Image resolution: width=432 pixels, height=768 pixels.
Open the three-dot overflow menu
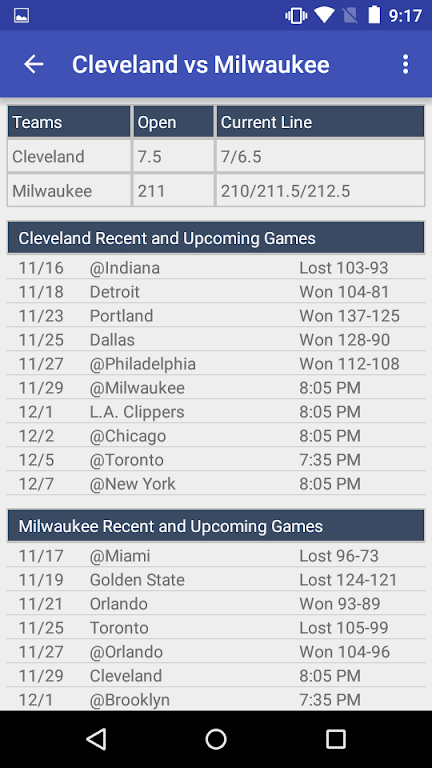(x=405, y=64)
